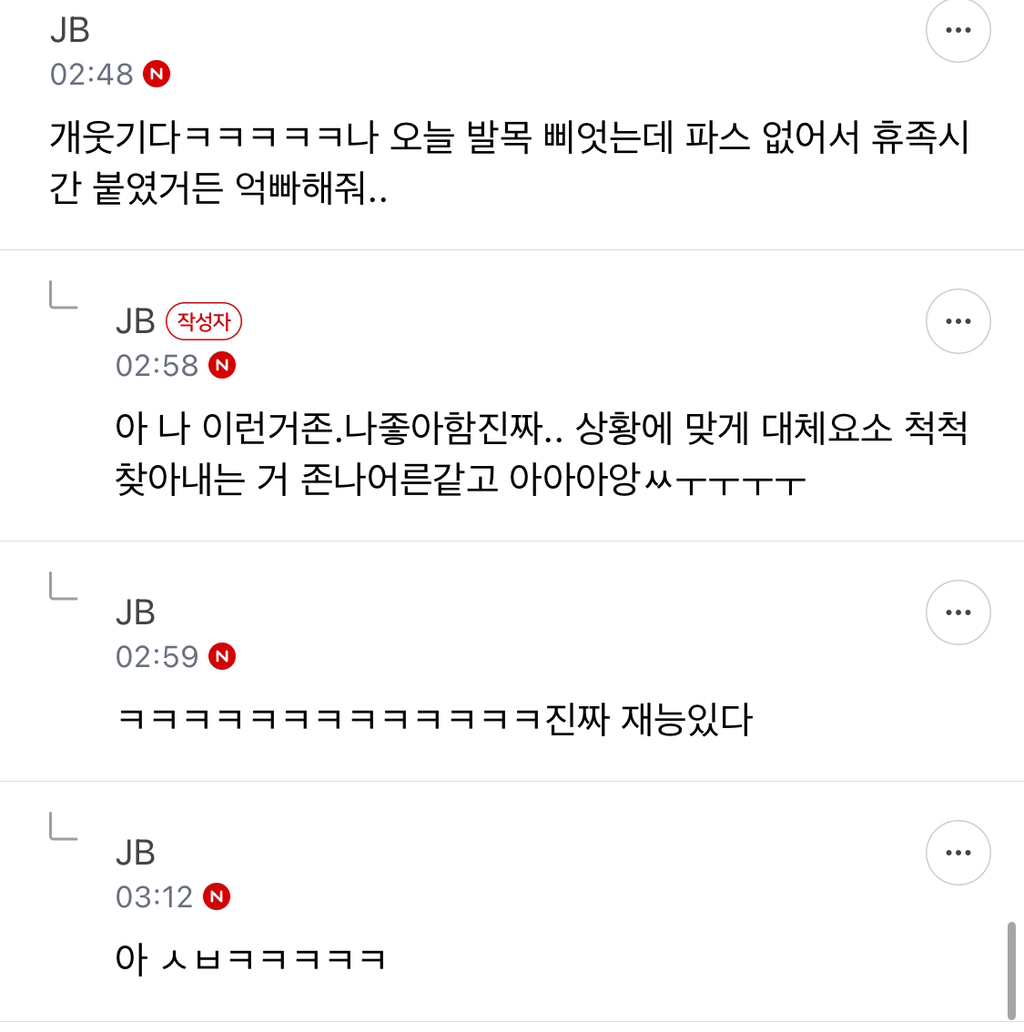The image size is (1024, 1032).
Task: Open the three-dot menu beside the 작성자 comment
Action: (x=958, y=321)
